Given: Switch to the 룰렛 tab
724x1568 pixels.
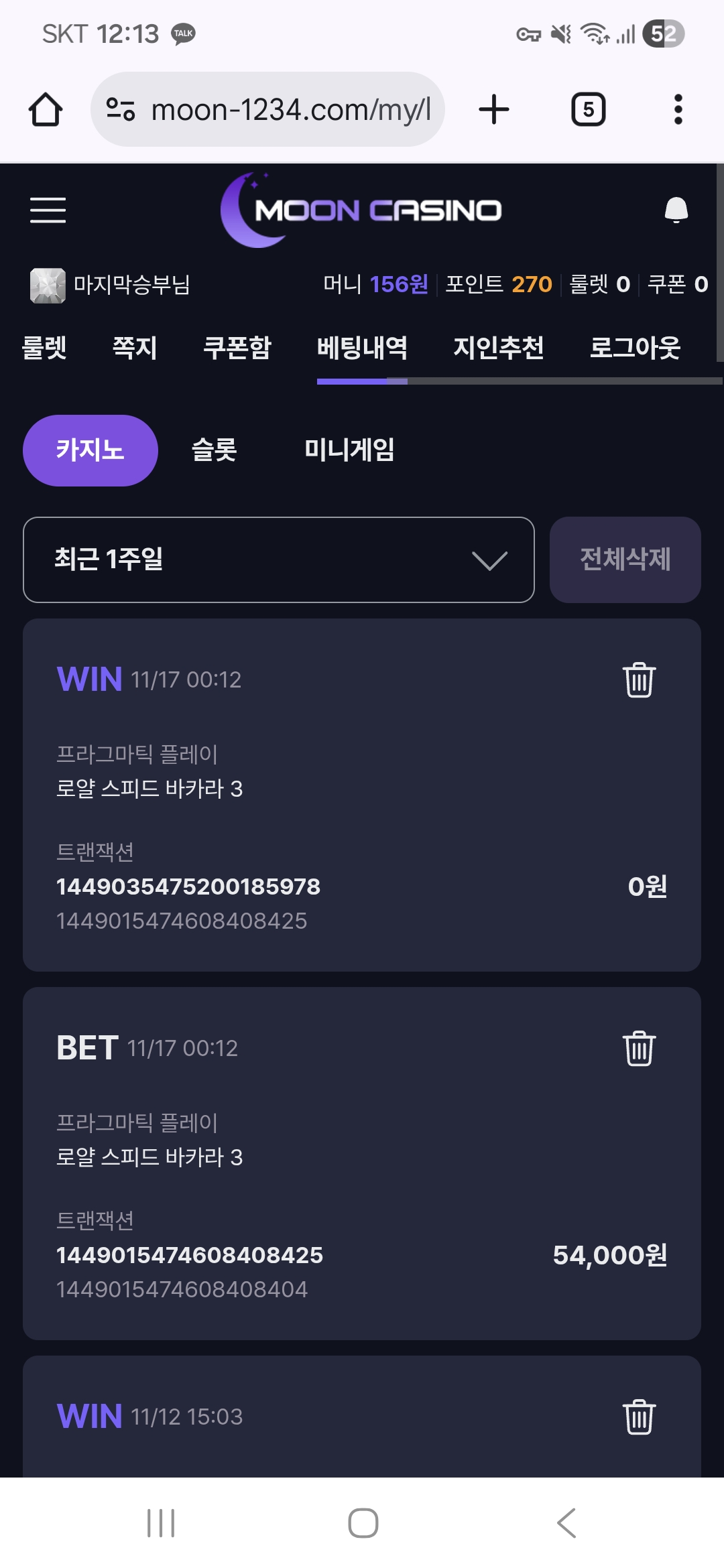Looking at the screenshot, I should coord(44,348).
